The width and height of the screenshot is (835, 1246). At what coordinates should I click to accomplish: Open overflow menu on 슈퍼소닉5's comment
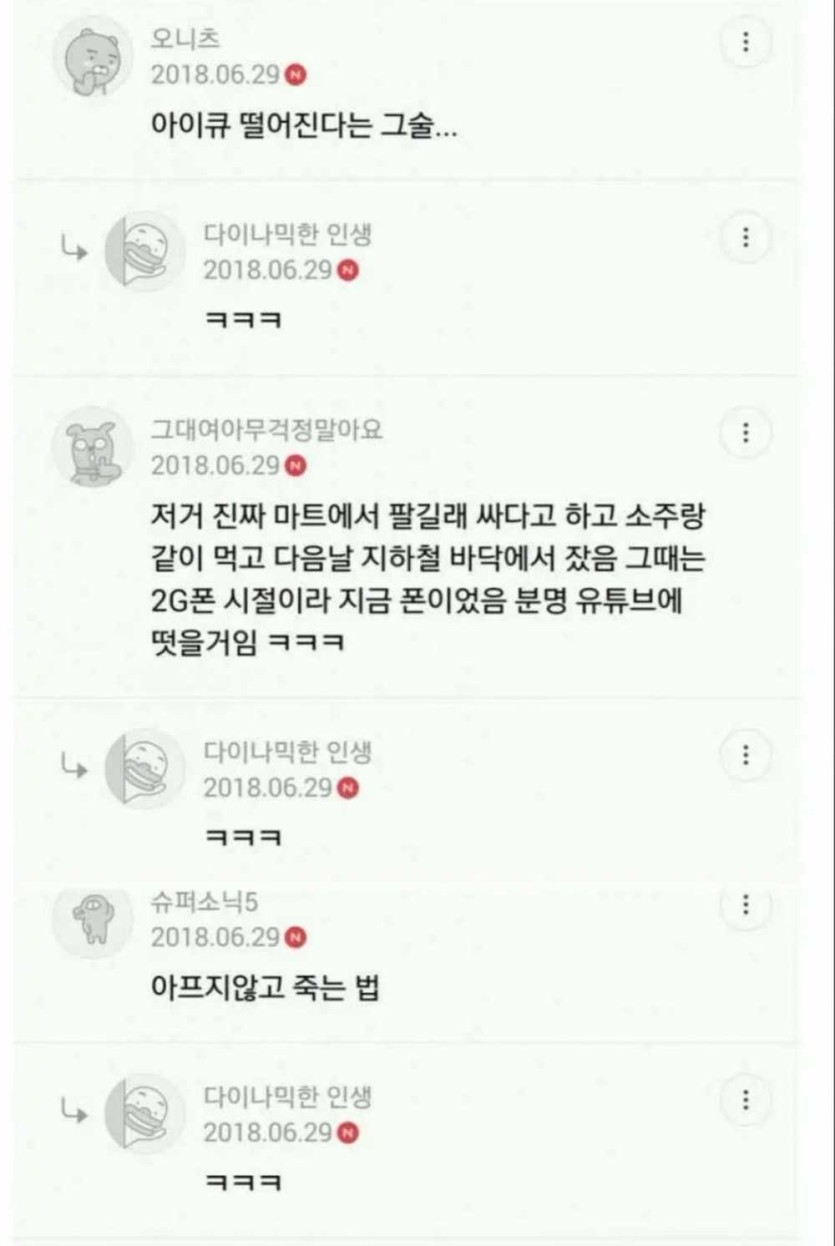click(x=746, y=905)
